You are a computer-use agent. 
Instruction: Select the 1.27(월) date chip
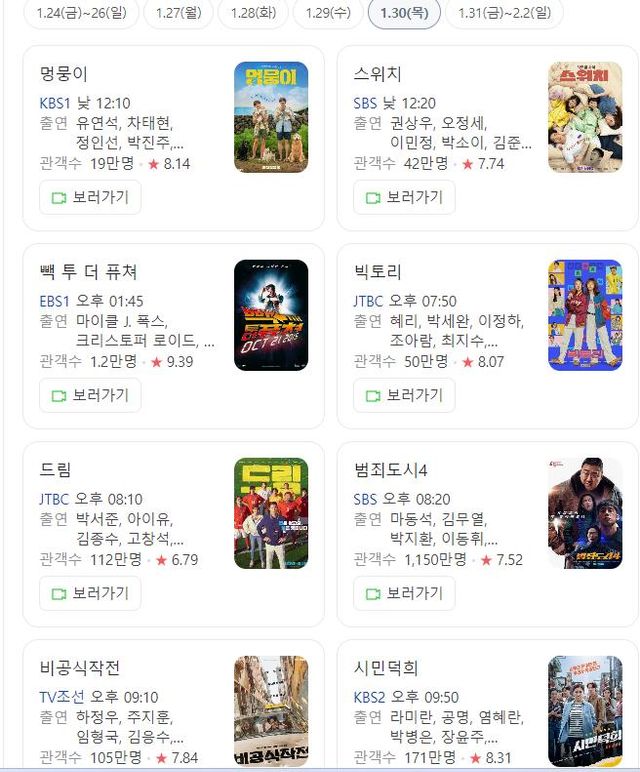coord(178,13)
